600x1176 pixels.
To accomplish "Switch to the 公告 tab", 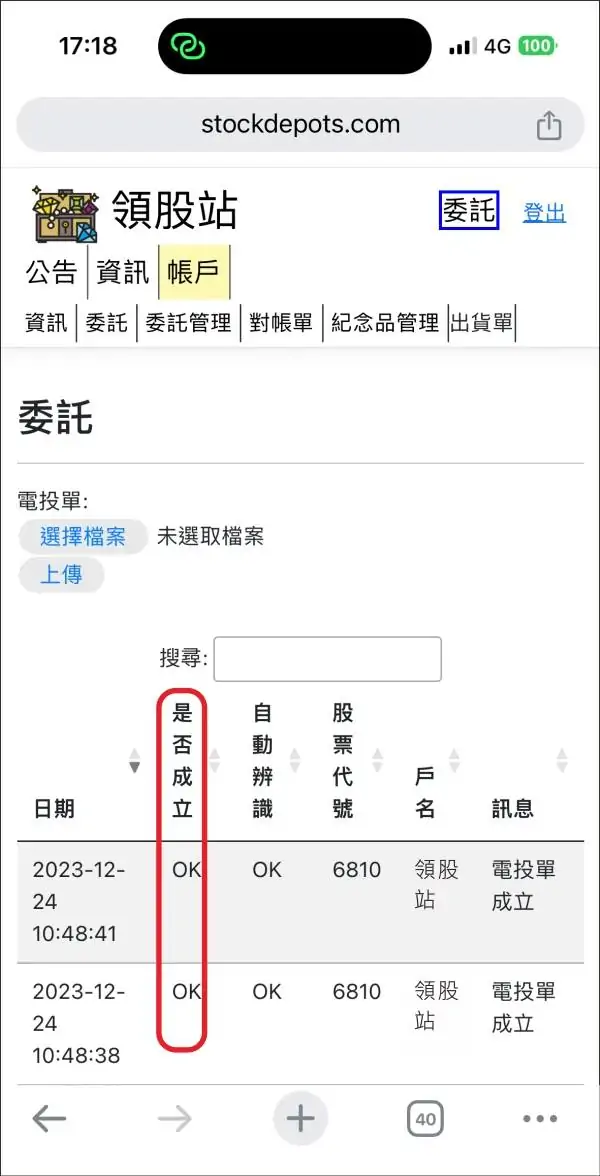I will 52,272.
